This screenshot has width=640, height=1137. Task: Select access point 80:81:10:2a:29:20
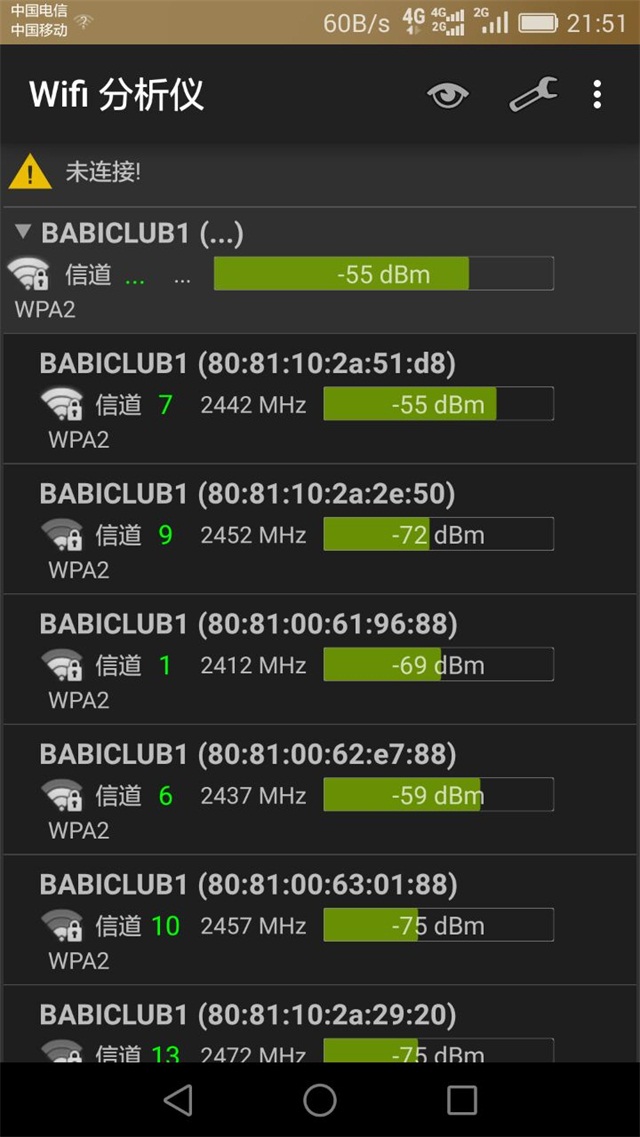(320, 1025)
